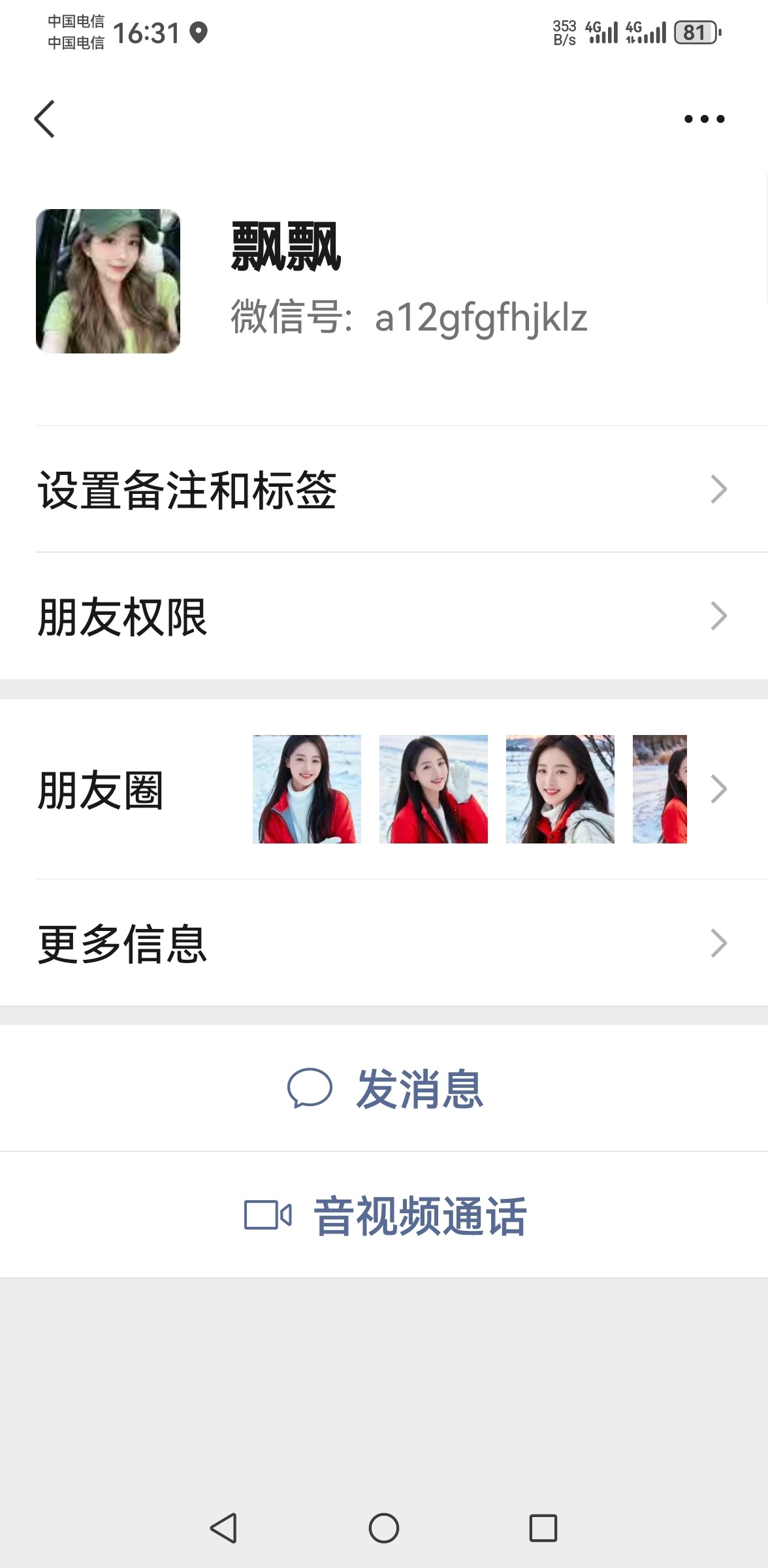Image resolution: width=768 pixels, height=1568 pixels.
Task: Go back using the top-left arrow
Action: (x=44, y=119)
